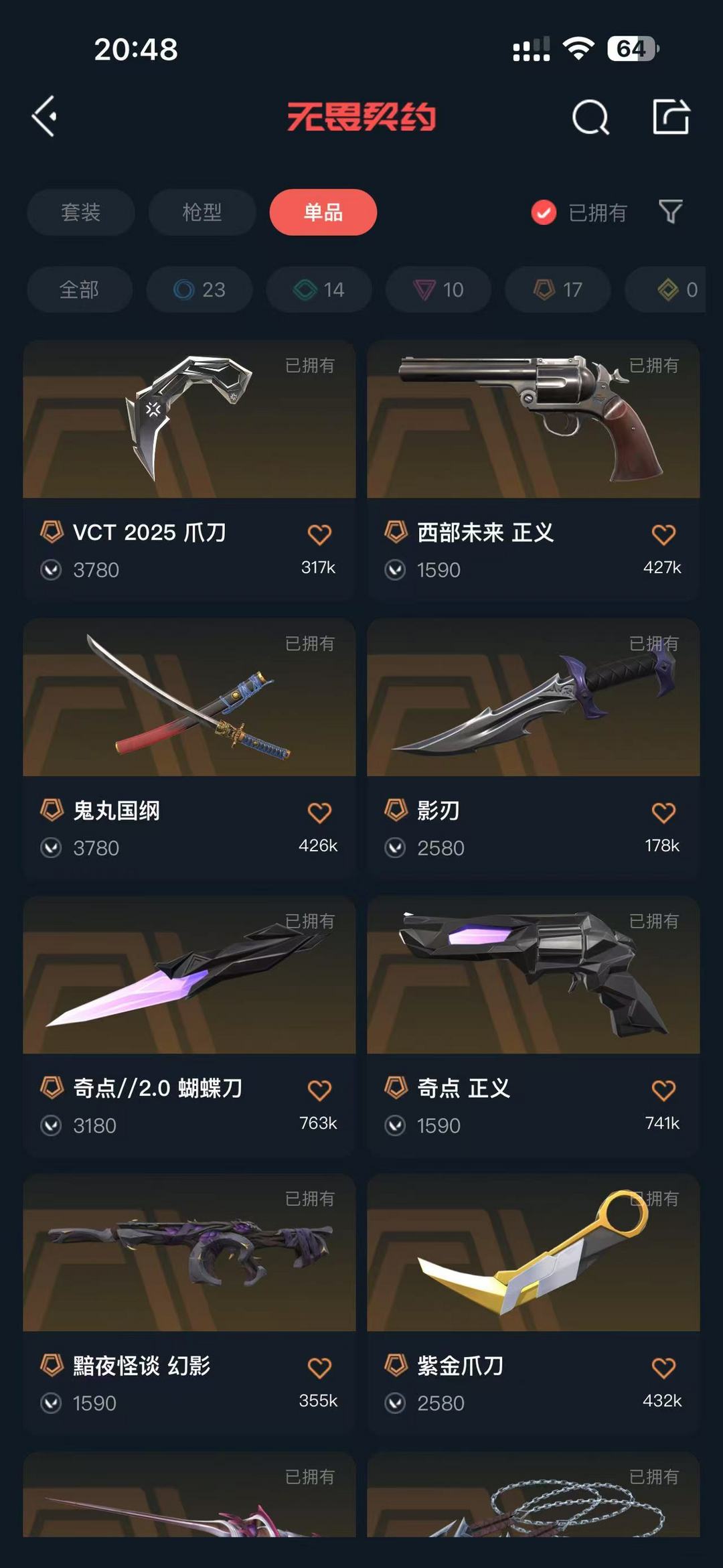
Task: Open the 鬼丸国纲 skin card
Action: pyautogui.click(x=189, y=748)
